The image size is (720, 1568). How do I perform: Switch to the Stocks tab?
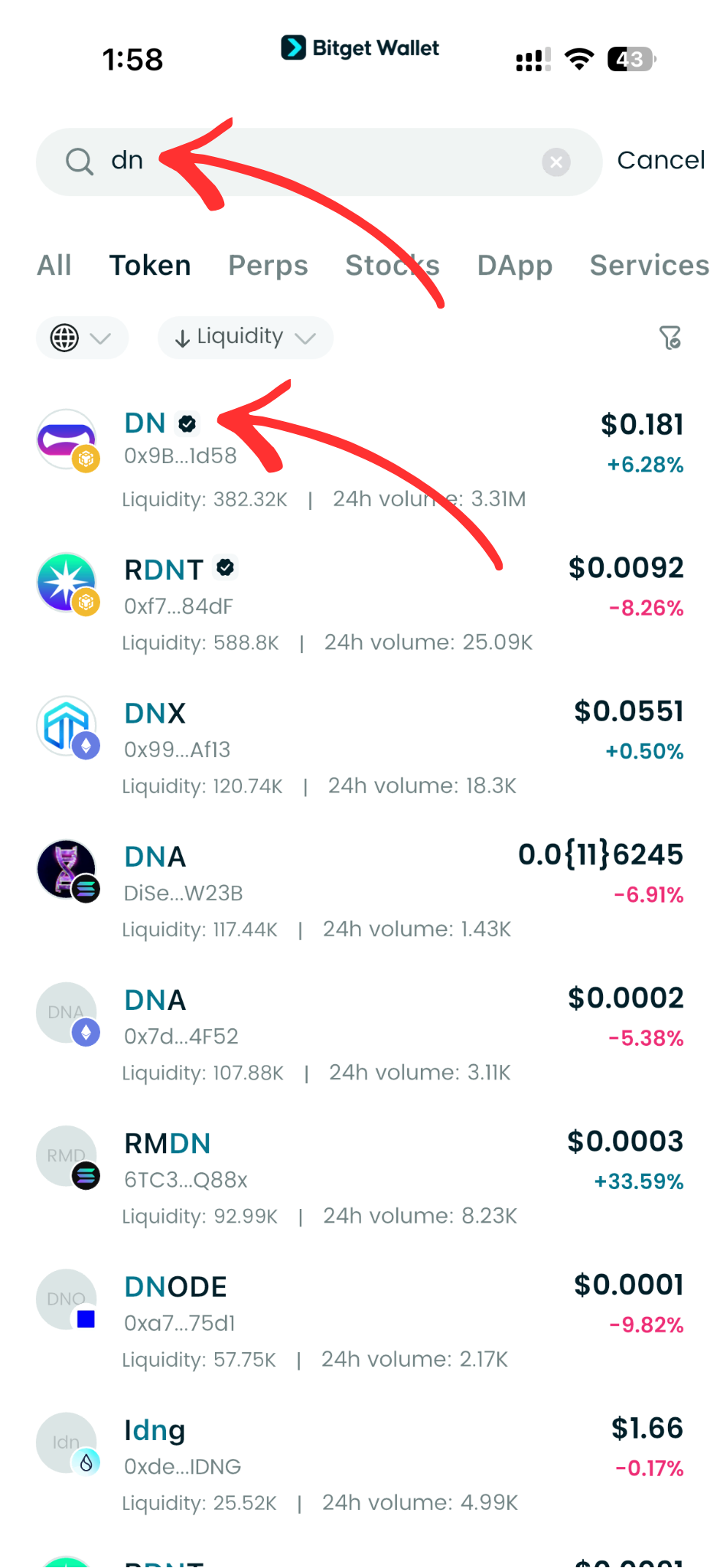point(392,266)
